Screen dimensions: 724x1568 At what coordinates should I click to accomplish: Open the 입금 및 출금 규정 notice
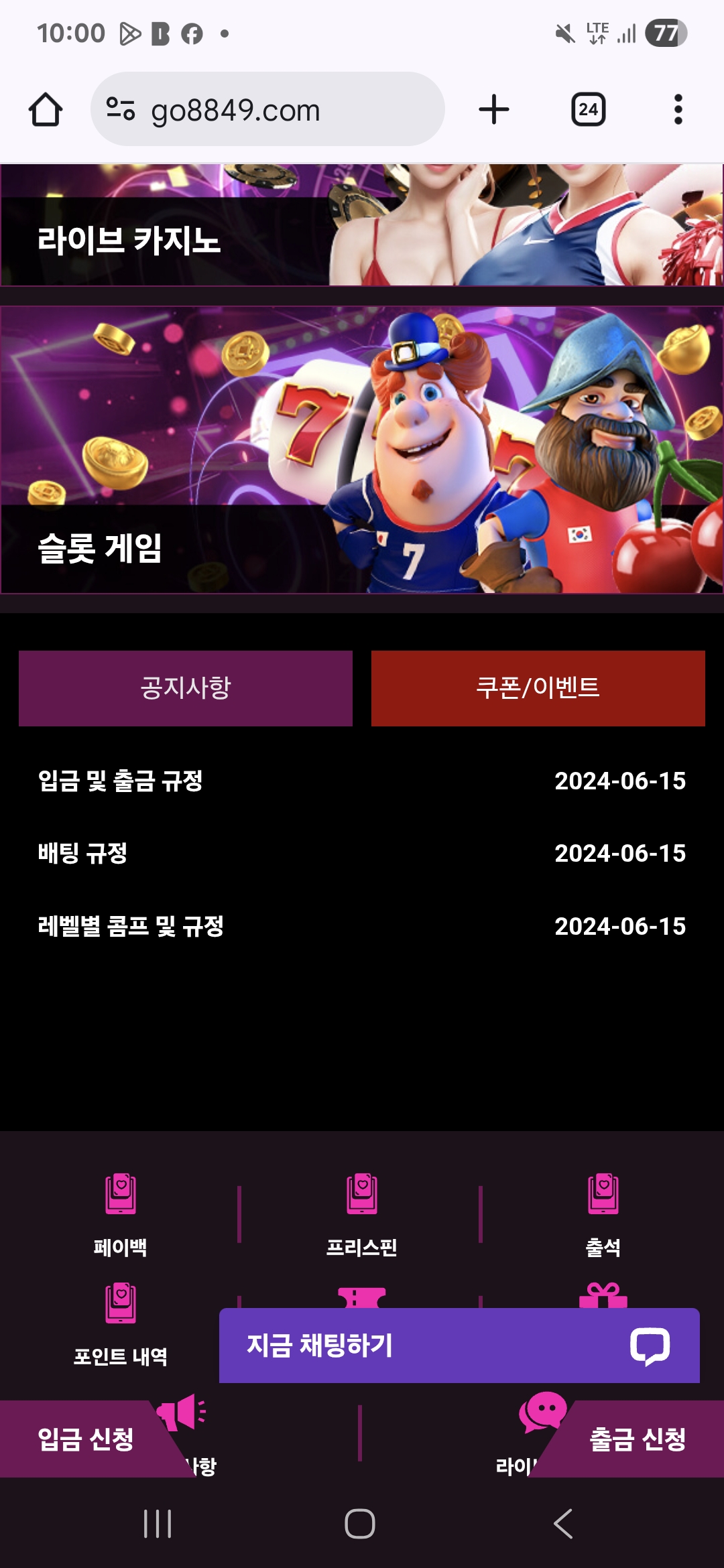point(121,781)
